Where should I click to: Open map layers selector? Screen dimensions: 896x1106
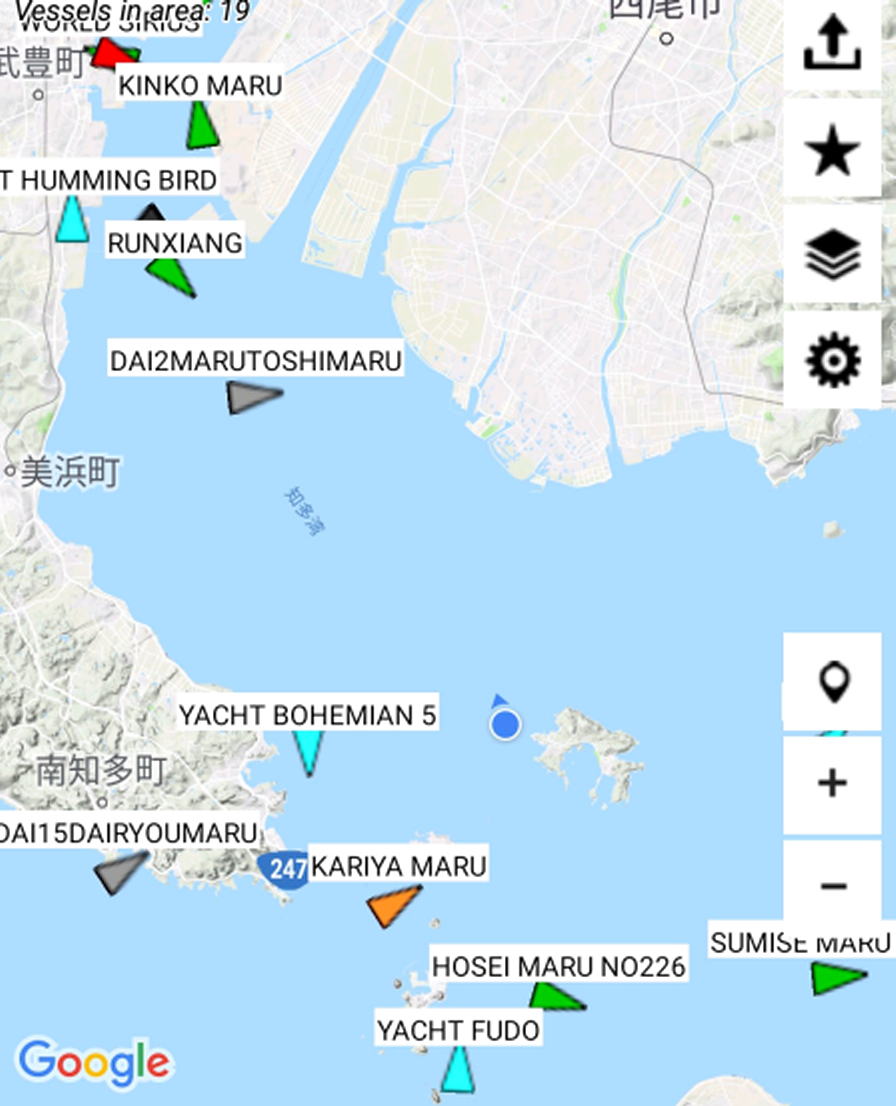[x=832, y=256]
